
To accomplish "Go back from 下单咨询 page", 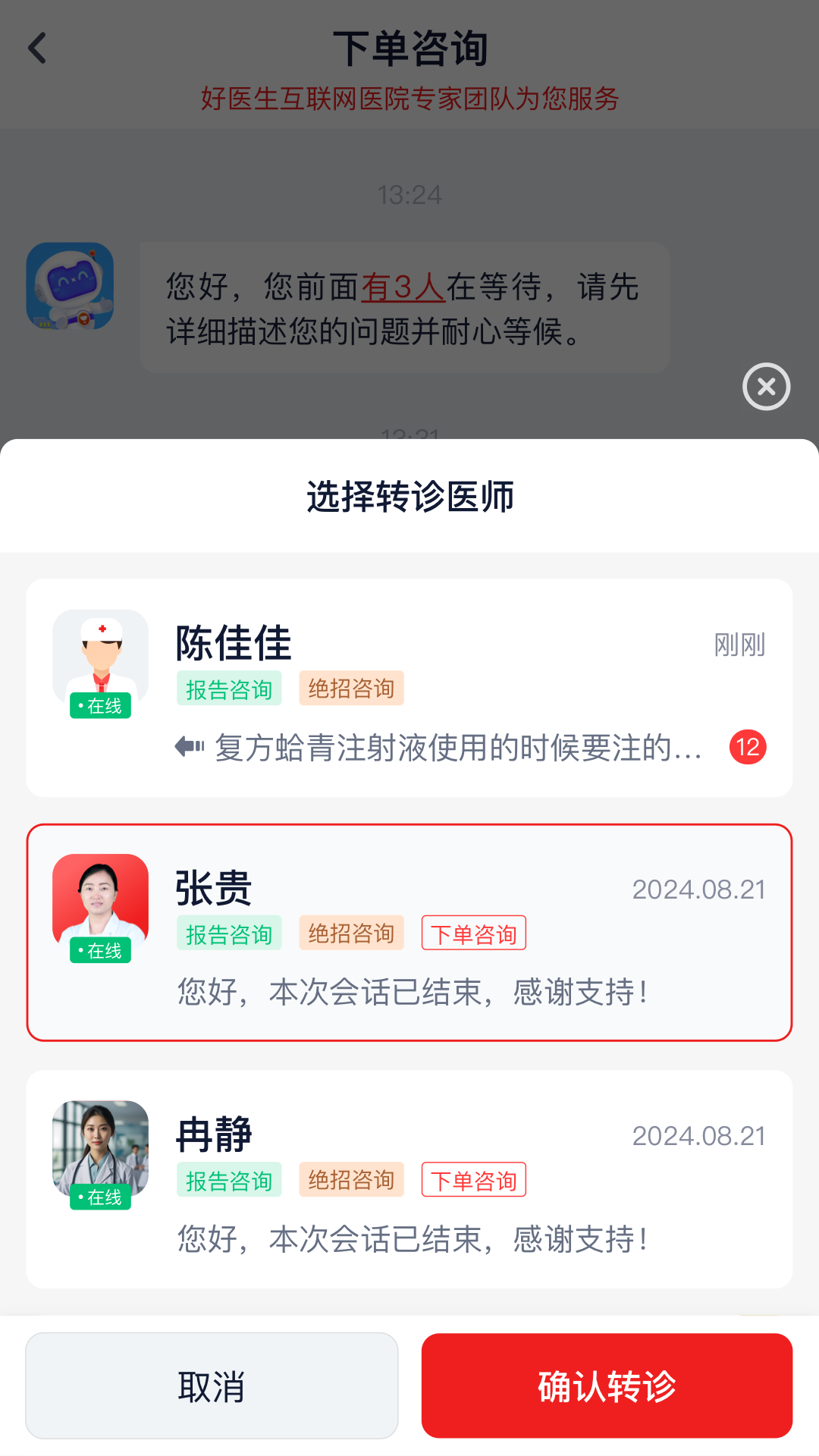I will 38,49.
